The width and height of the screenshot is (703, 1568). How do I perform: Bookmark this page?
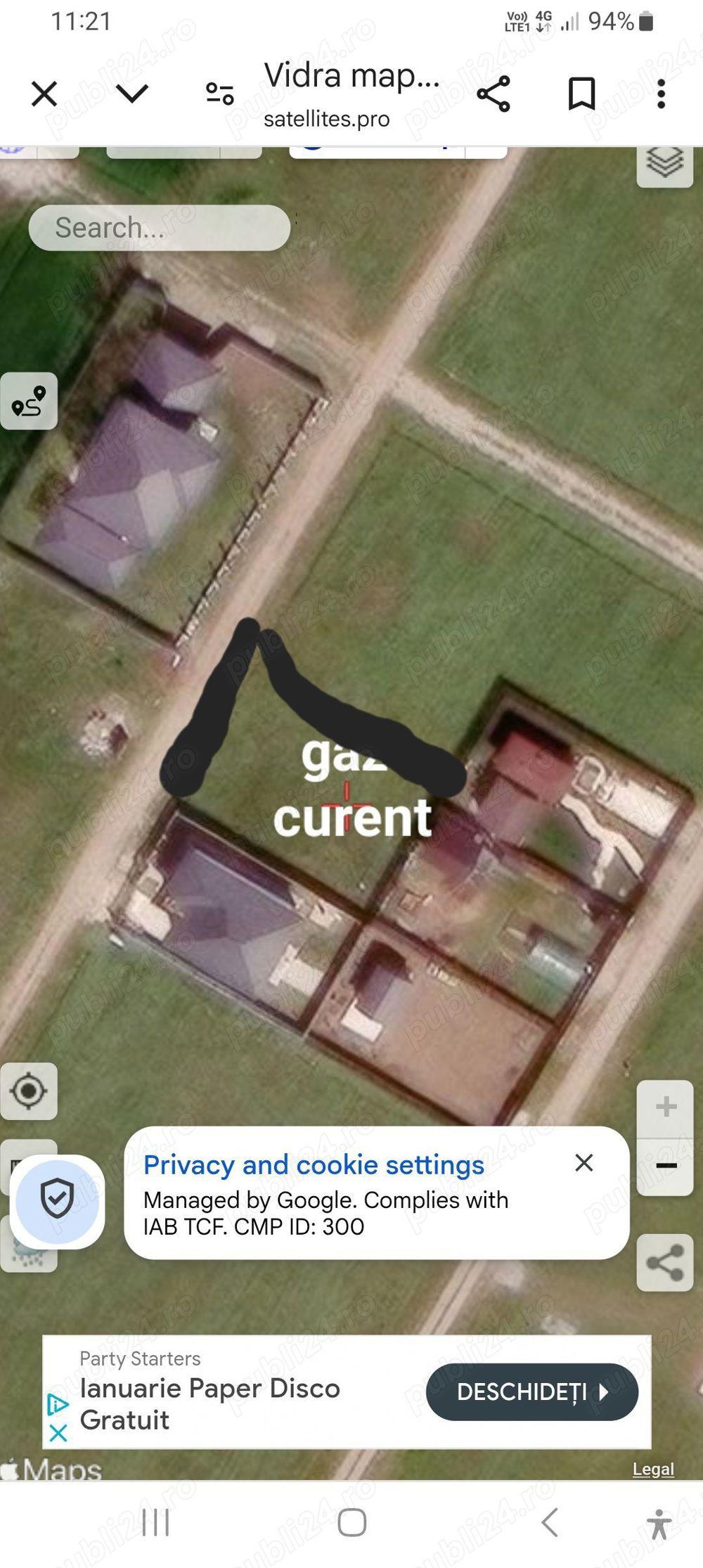point(581,94)
